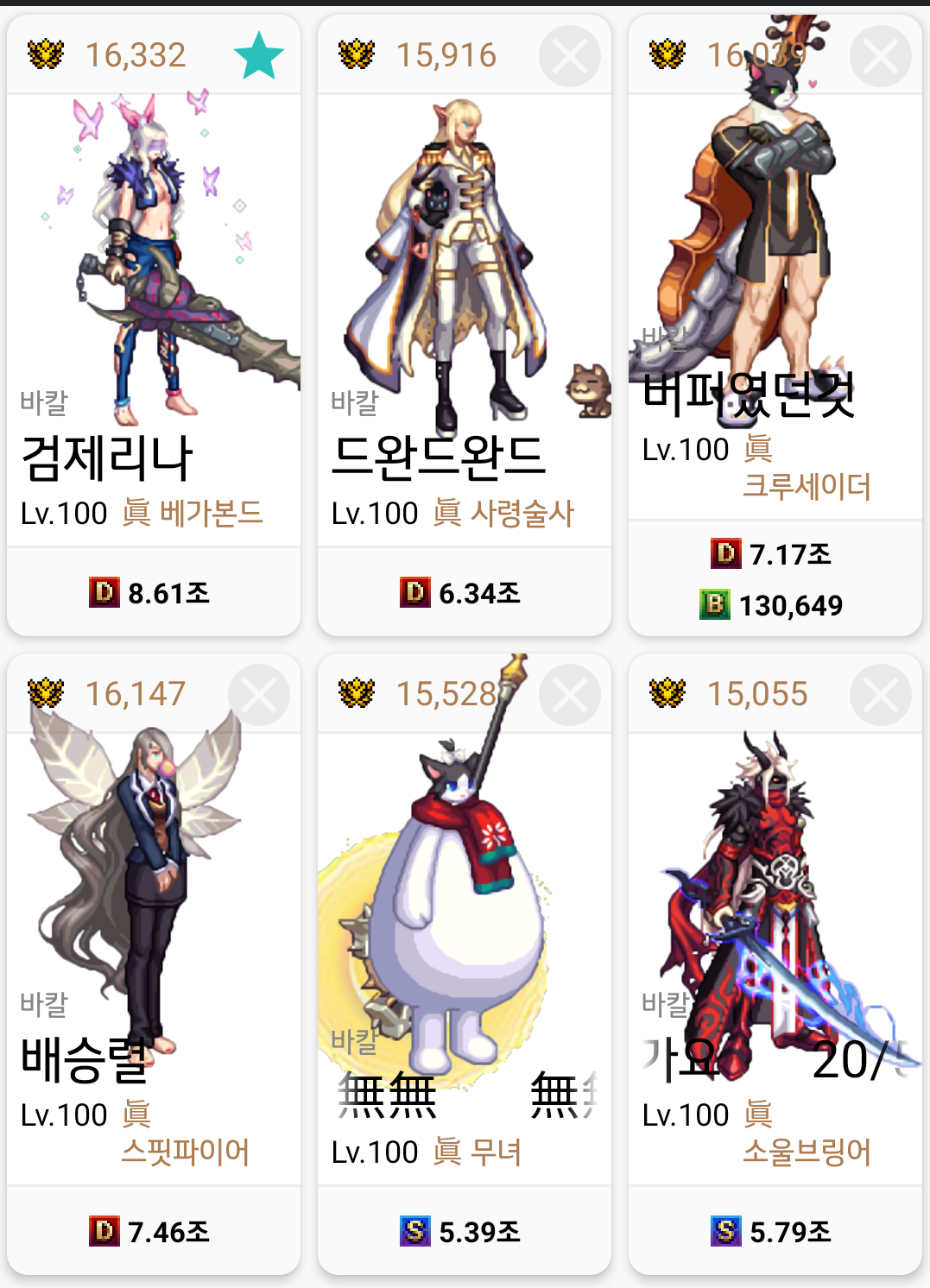This screenshot has height=1288, width=930.
Task: Remove the 배승렬 card with X
Action: [x=259, y=695]
